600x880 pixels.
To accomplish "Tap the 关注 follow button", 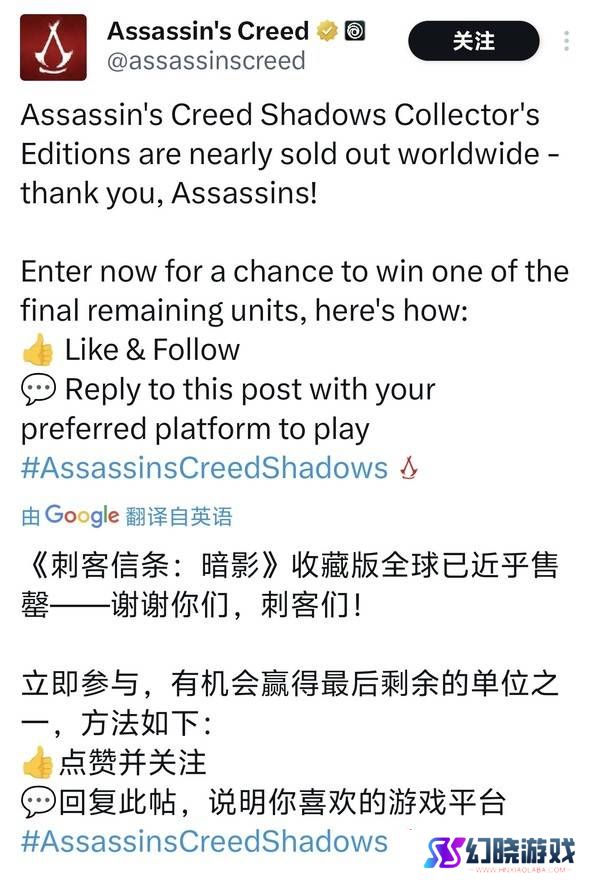I will pyautogui.click(x=473, y=41).
